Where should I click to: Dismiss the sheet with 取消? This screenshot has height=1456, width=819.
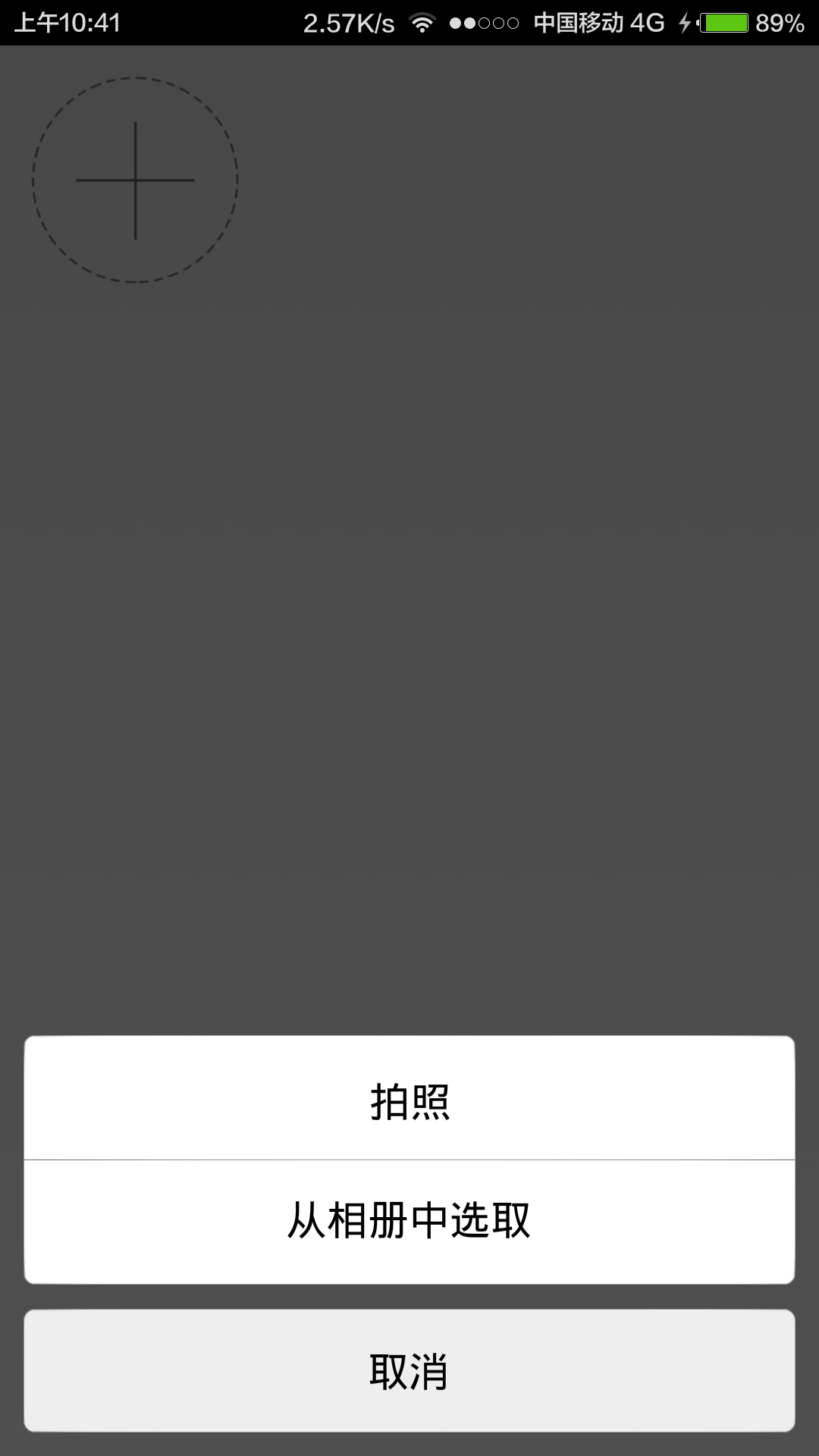tap(409, 1370)
